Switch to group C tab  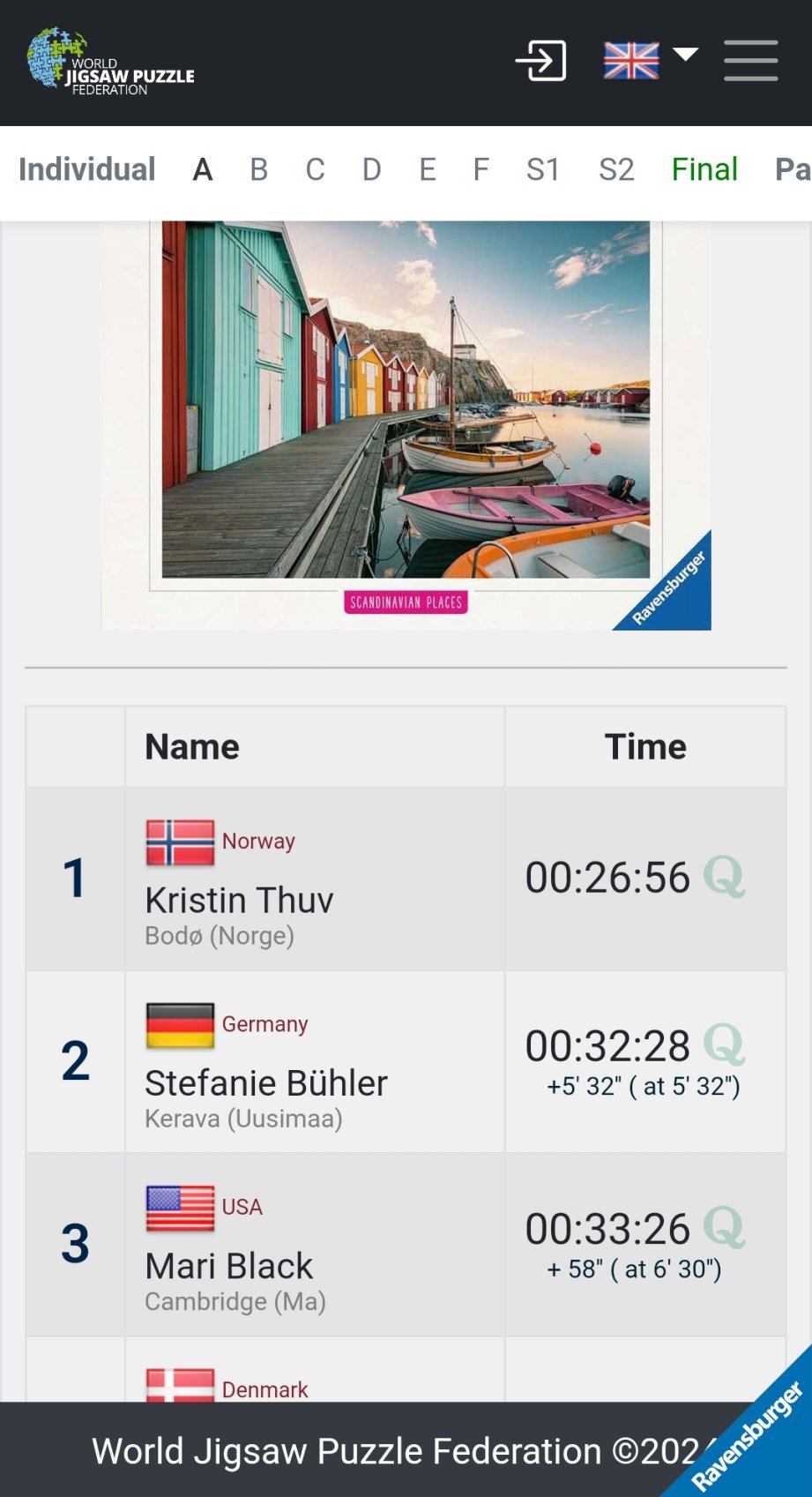(315, 169)
